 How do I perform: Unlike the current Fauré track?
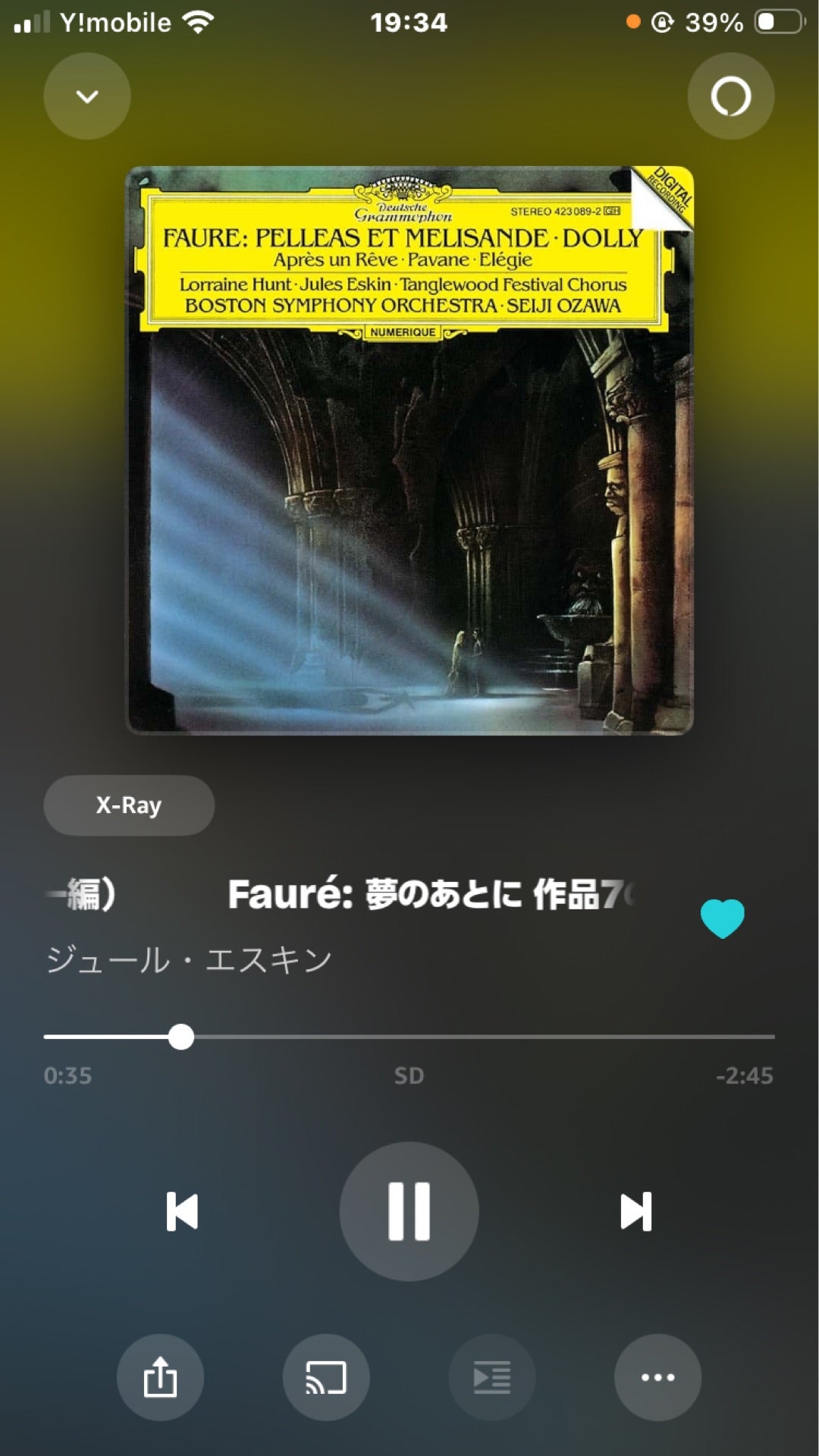[x=722, y=918]
